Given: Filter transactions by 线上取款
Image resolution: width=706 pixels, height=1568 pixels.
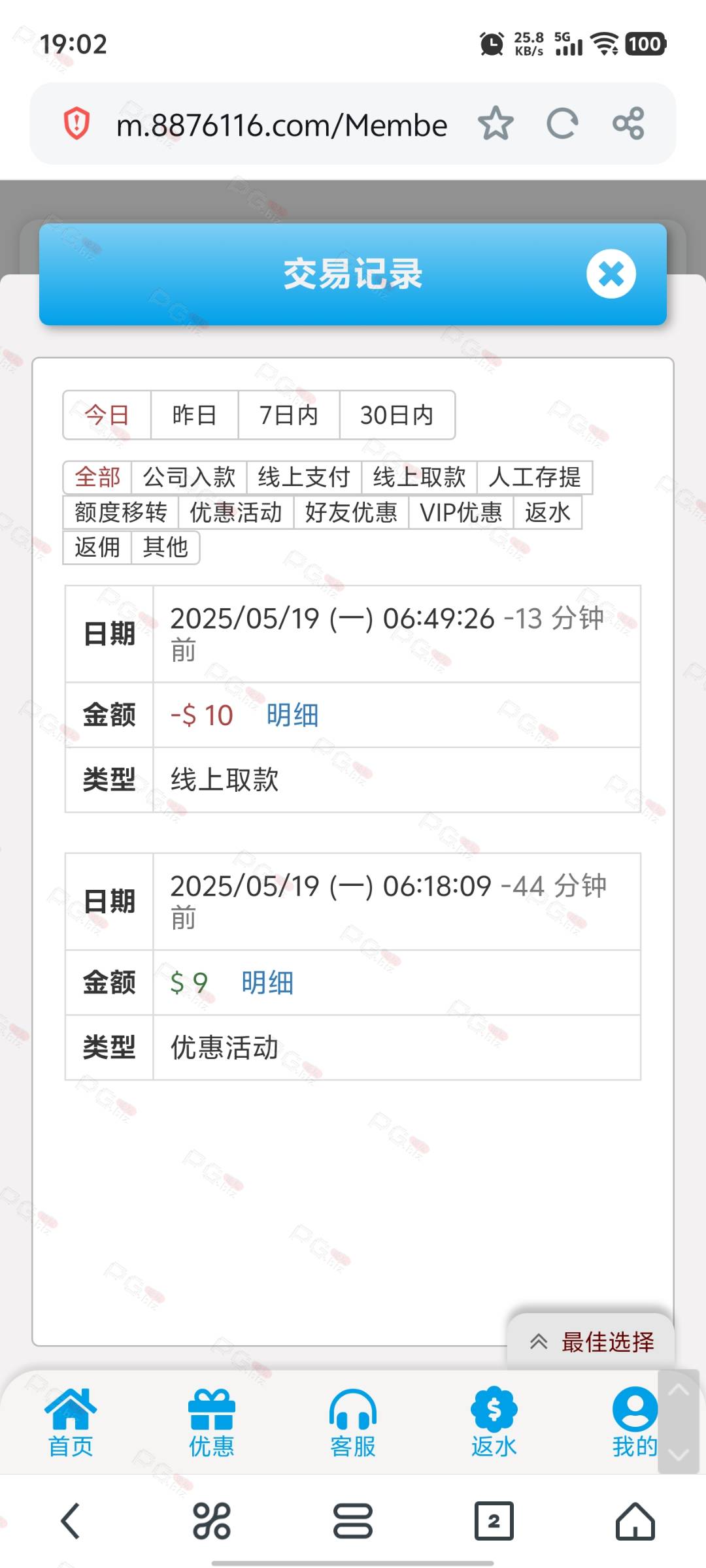Looking at the screenshot, I should click(419, 477).
